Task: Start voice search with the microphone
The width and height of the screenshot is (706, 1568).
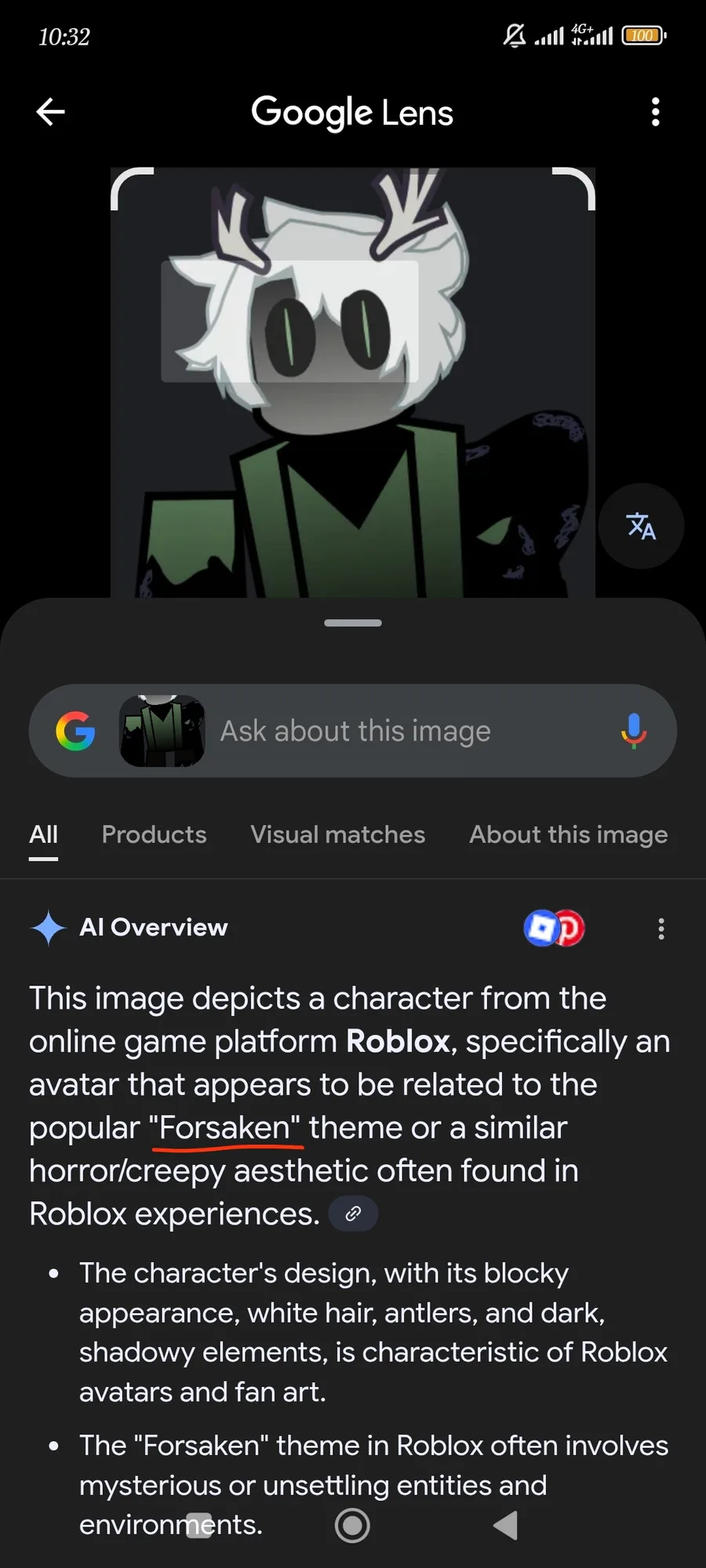Action: pos(634,731)
